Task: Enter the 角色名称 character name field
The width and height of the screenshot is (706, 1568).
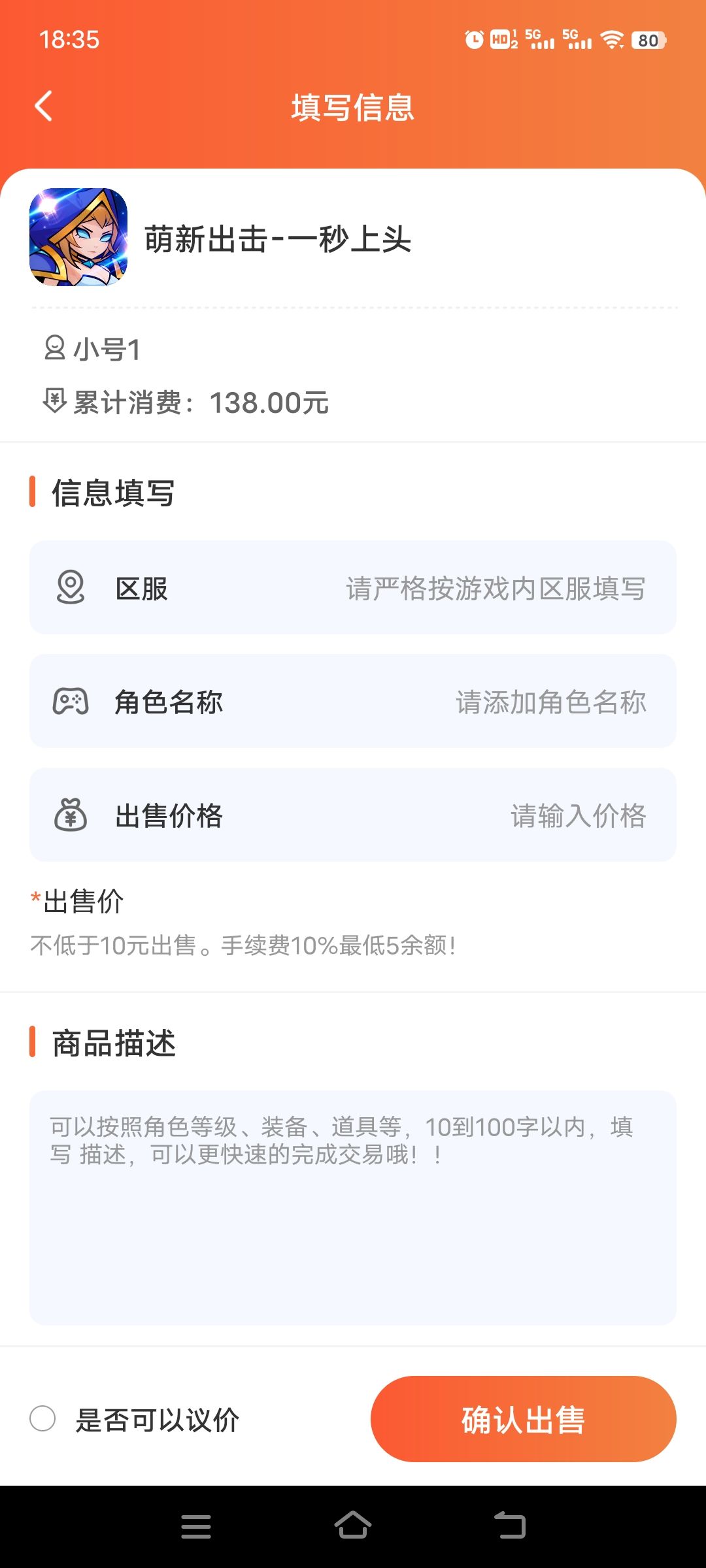Action: [353, 701]
